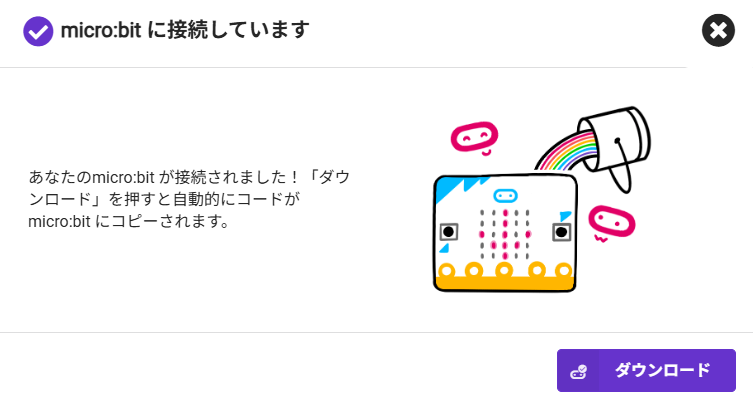Close the micro:bit connection dialog
Viewport: 753px width, 405px height.
point(718,31)
